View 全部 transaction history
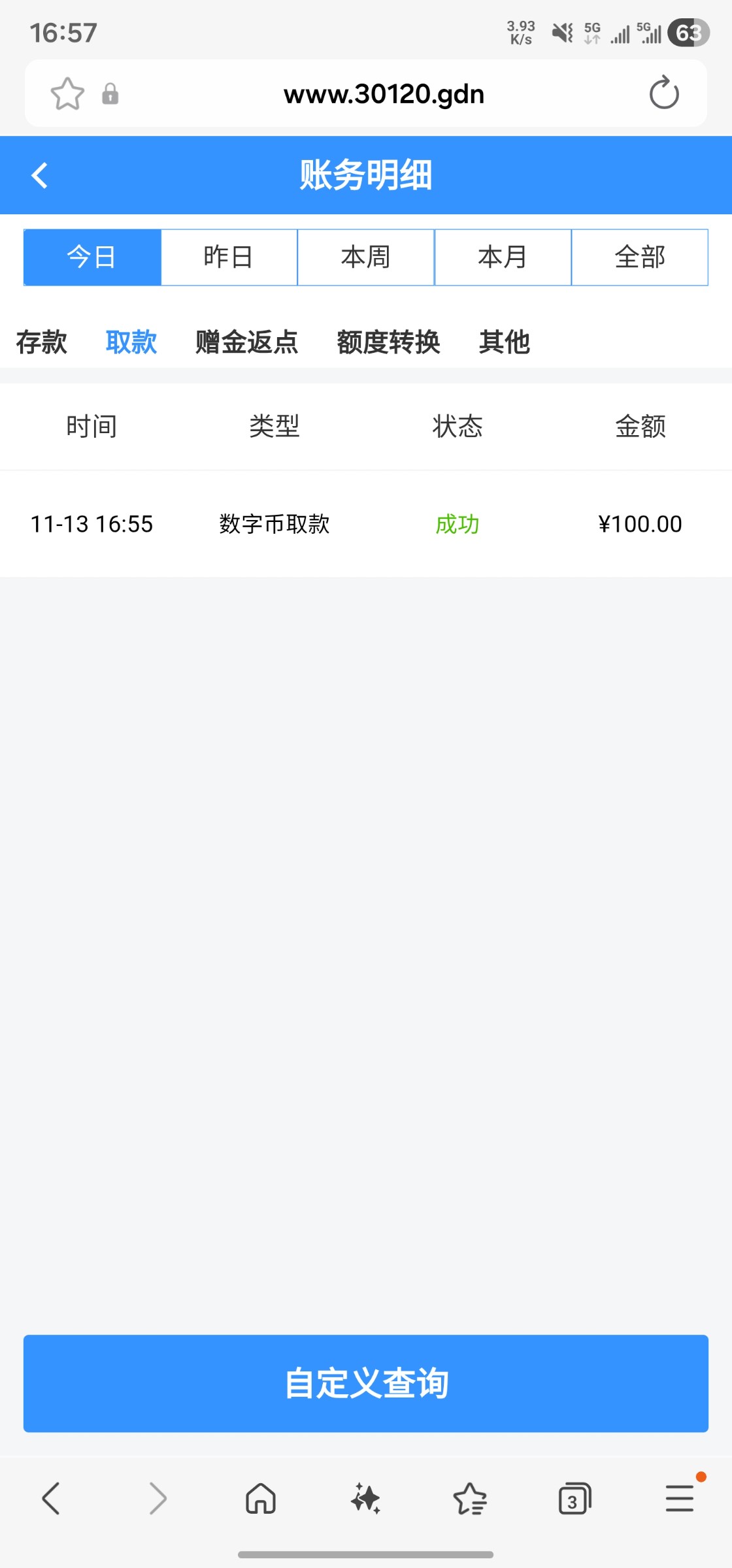 (639, 257)
